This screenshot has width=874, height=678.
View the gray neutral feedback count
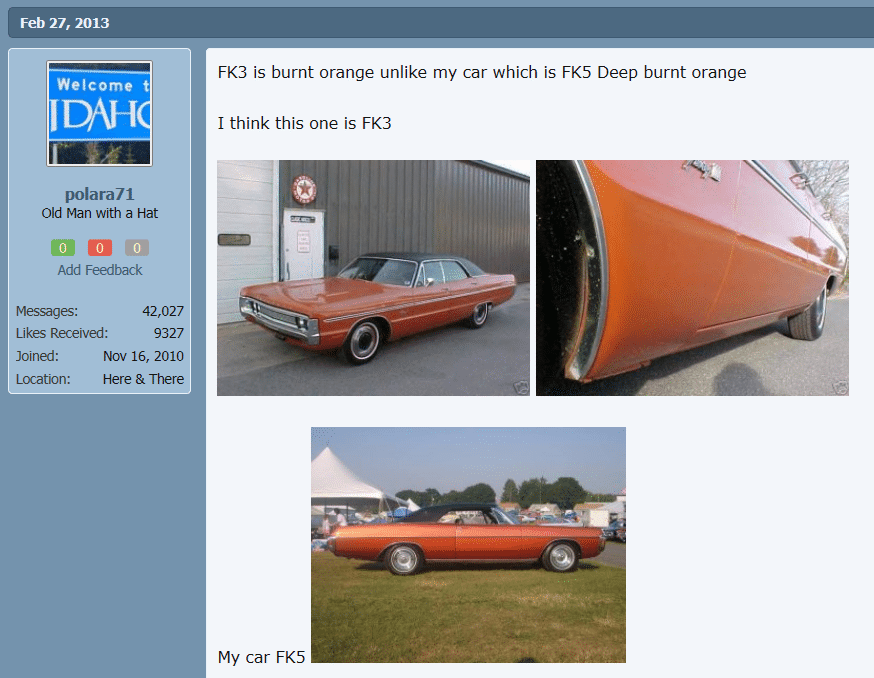136,248
